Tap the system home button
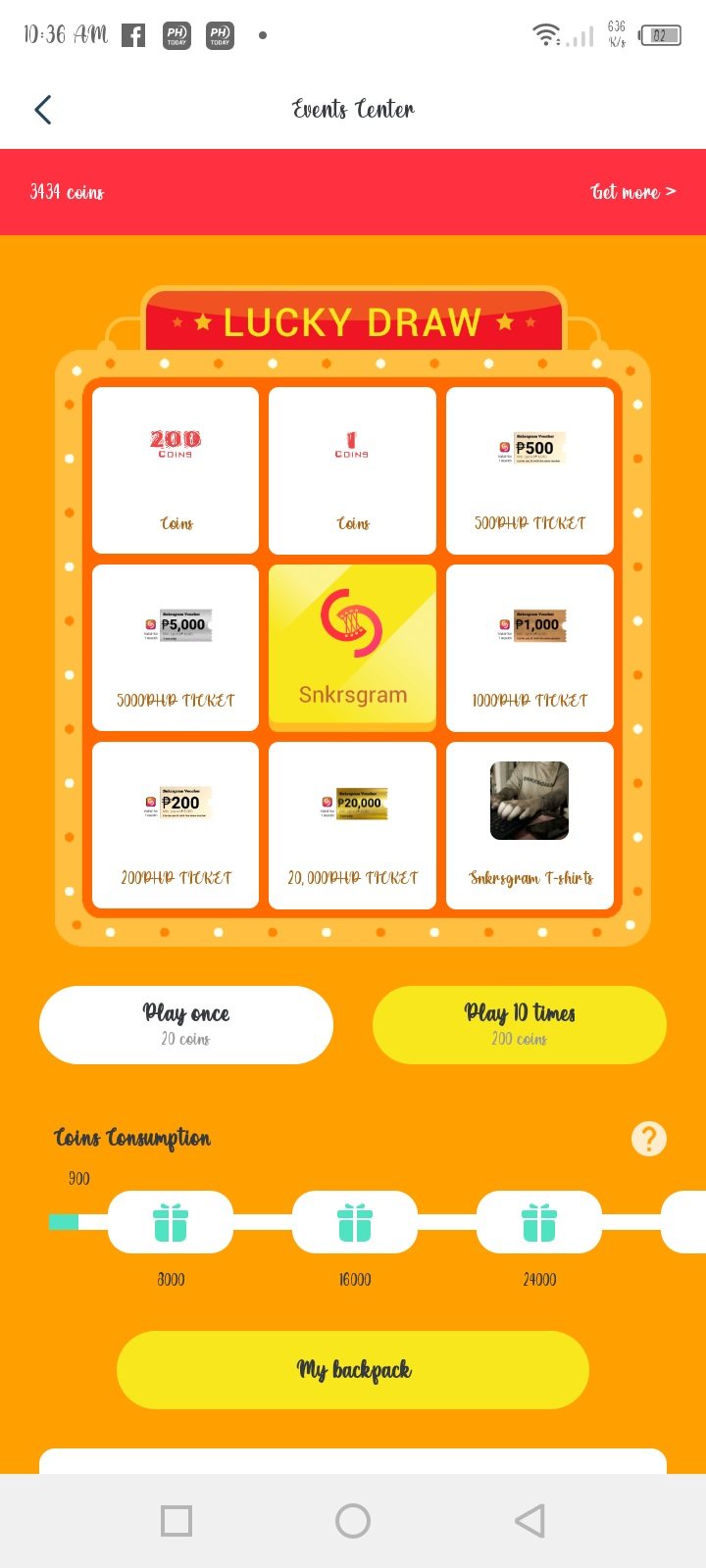 353,1521
